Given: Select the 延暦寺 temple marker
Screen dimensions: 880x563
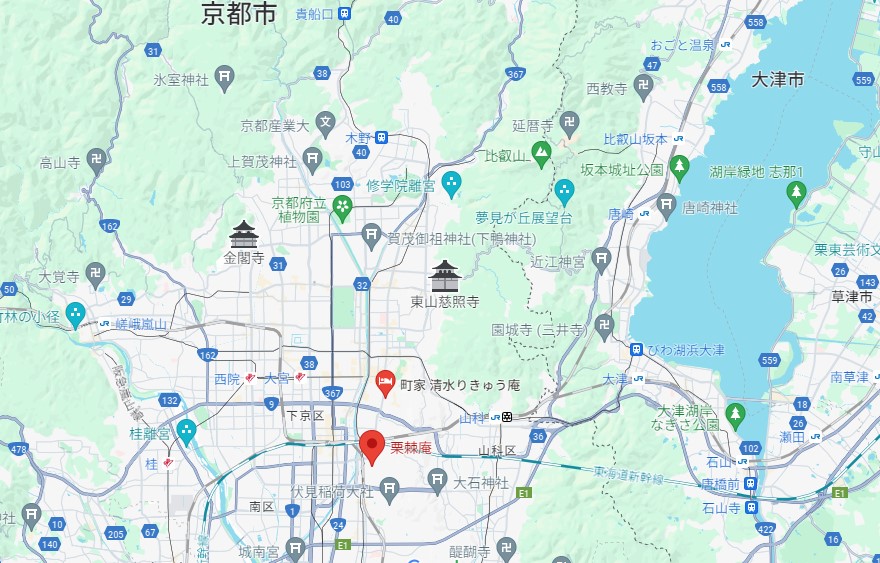Looking at the screenshot, I should 570,122.
